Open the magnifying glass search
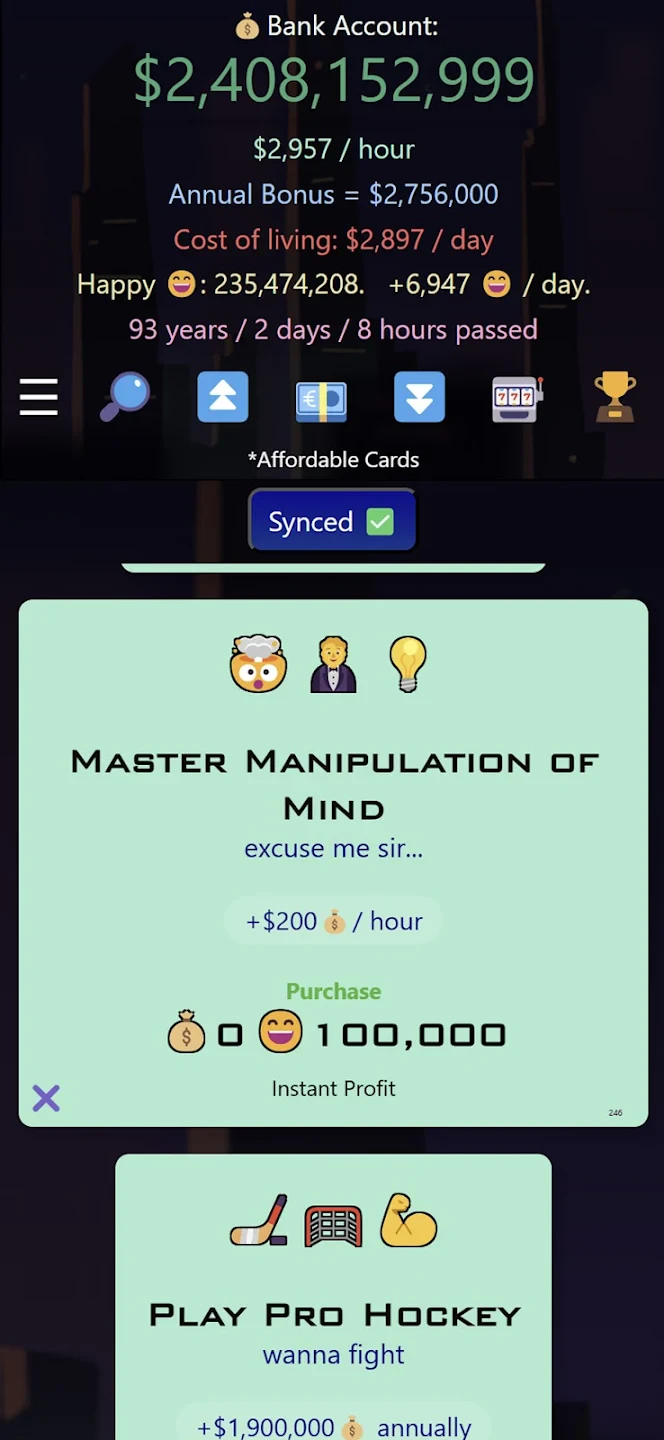664x1440 pixels. [x=125, y=397]
